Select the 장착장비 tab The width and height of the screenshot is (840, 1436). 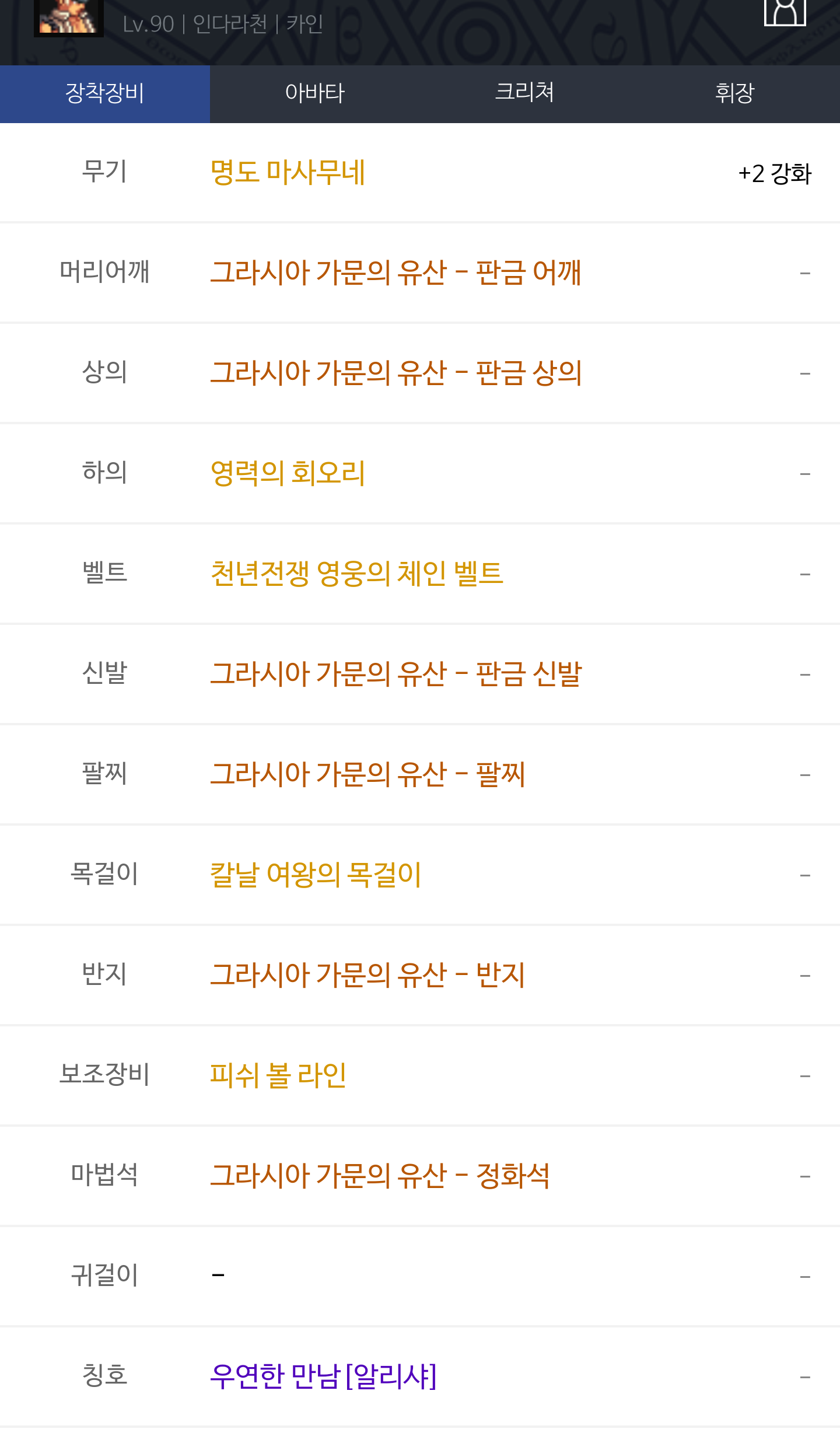(x=105, y=93)
